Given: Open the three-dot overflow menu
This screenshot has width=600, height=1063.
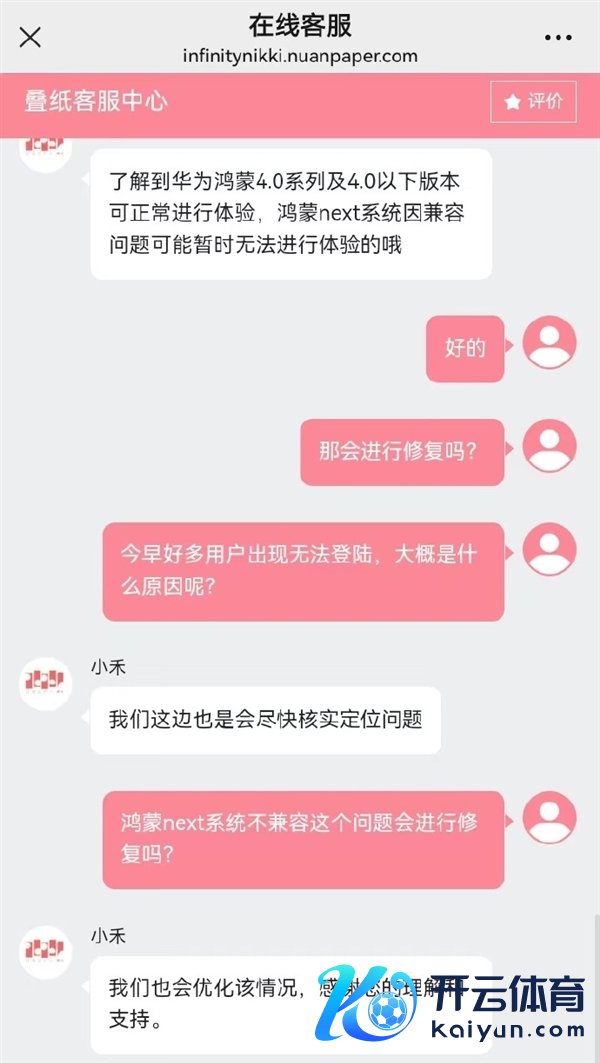Looking at the screenshot, I should (x=558, y=38).
